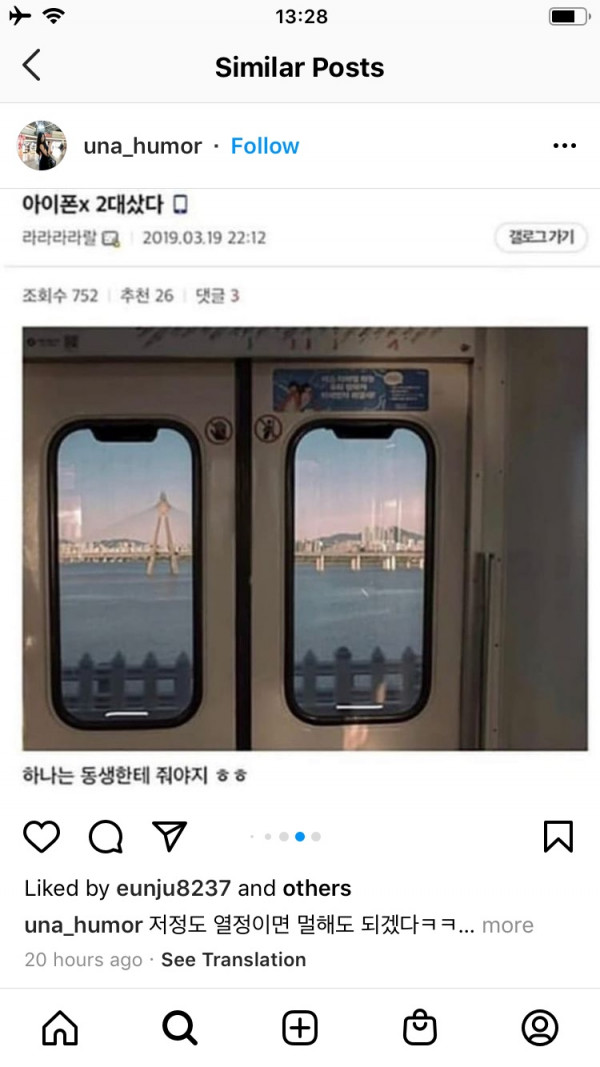Open the Search tab
This screenshot has height=1067, width=600.
[x=180, y=1027]
